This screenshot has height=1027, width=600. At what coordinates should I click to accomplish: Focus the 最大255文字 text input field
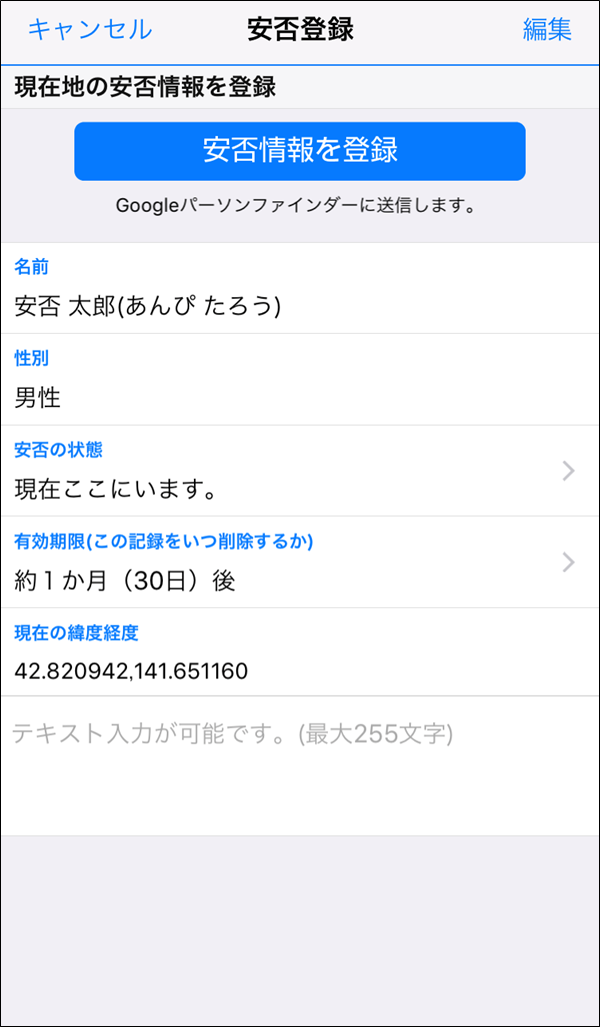(300, 765)
